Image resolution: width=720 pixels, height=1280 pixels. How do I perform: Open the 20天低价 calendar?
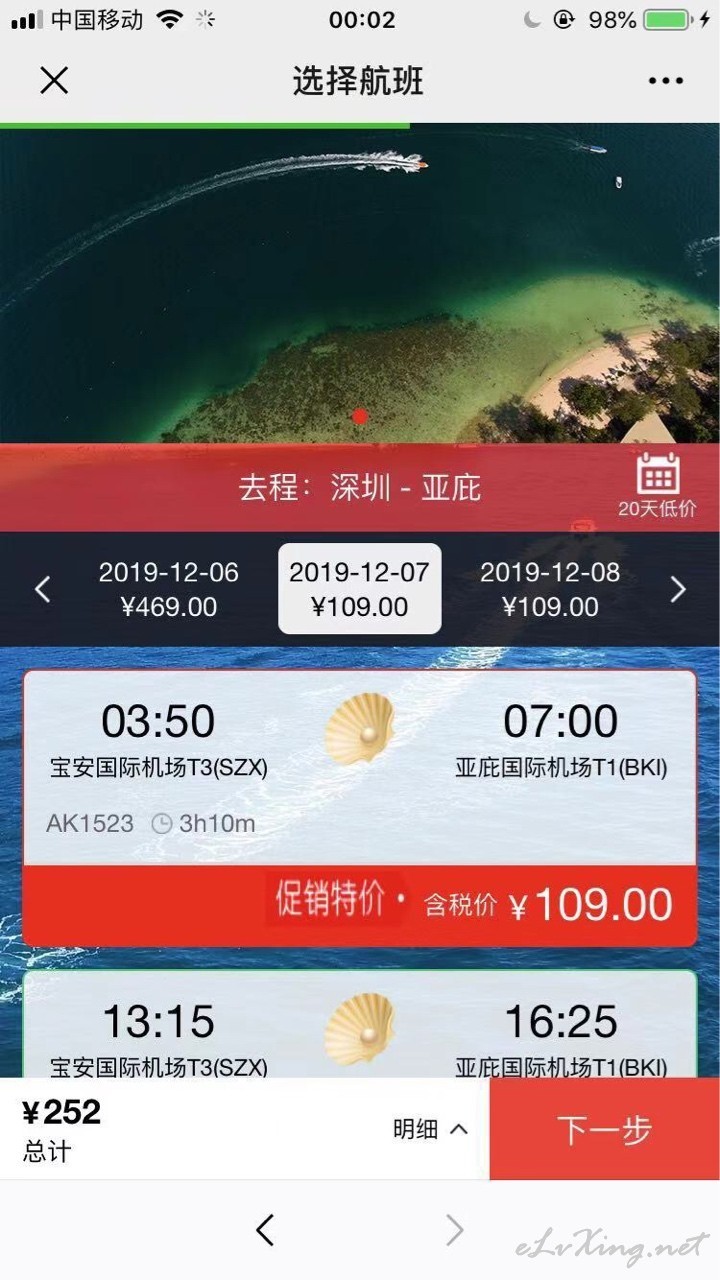point(657,485)
